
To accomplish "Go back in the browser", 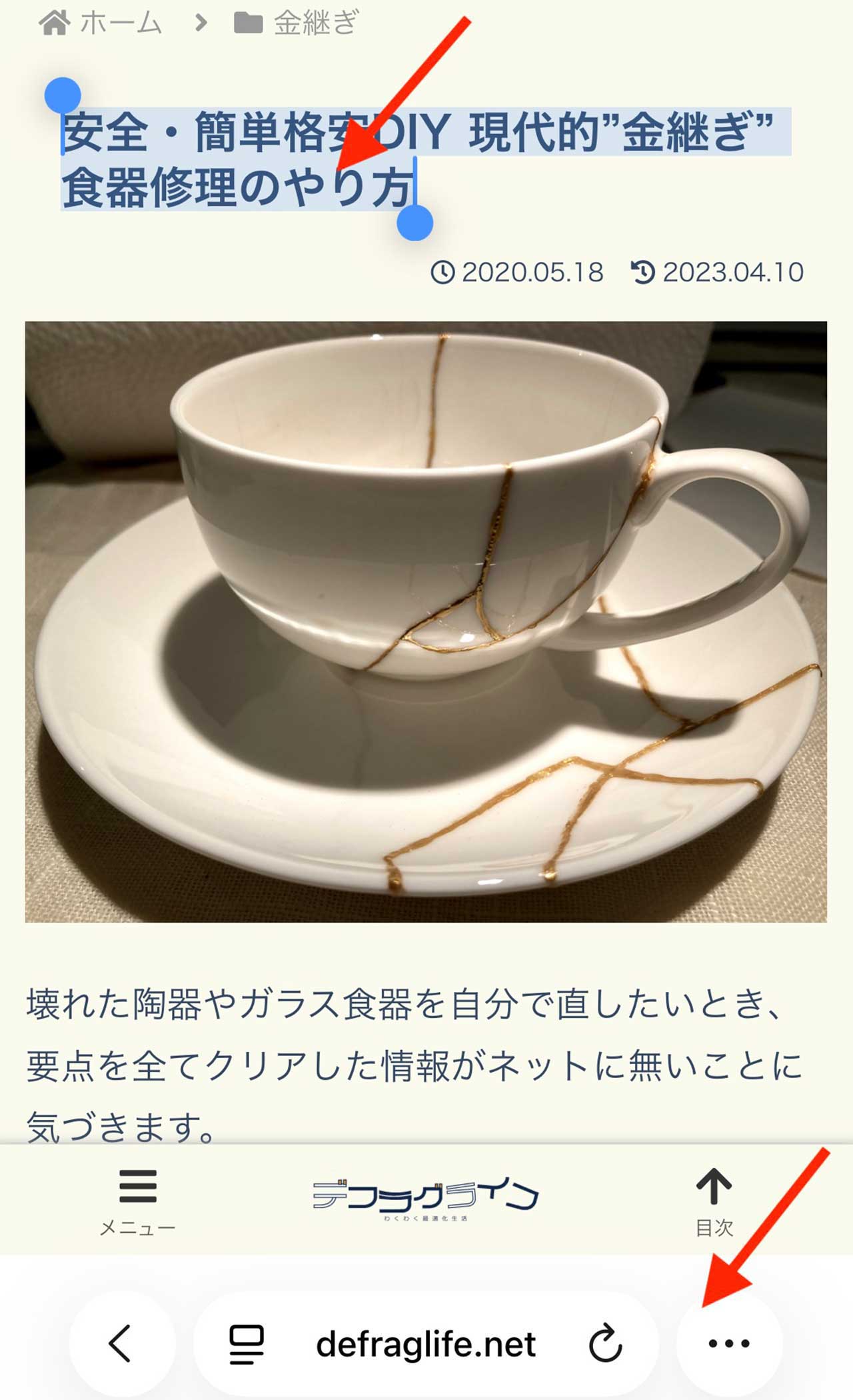I will pyautogui.click(x=121, y=1343).
